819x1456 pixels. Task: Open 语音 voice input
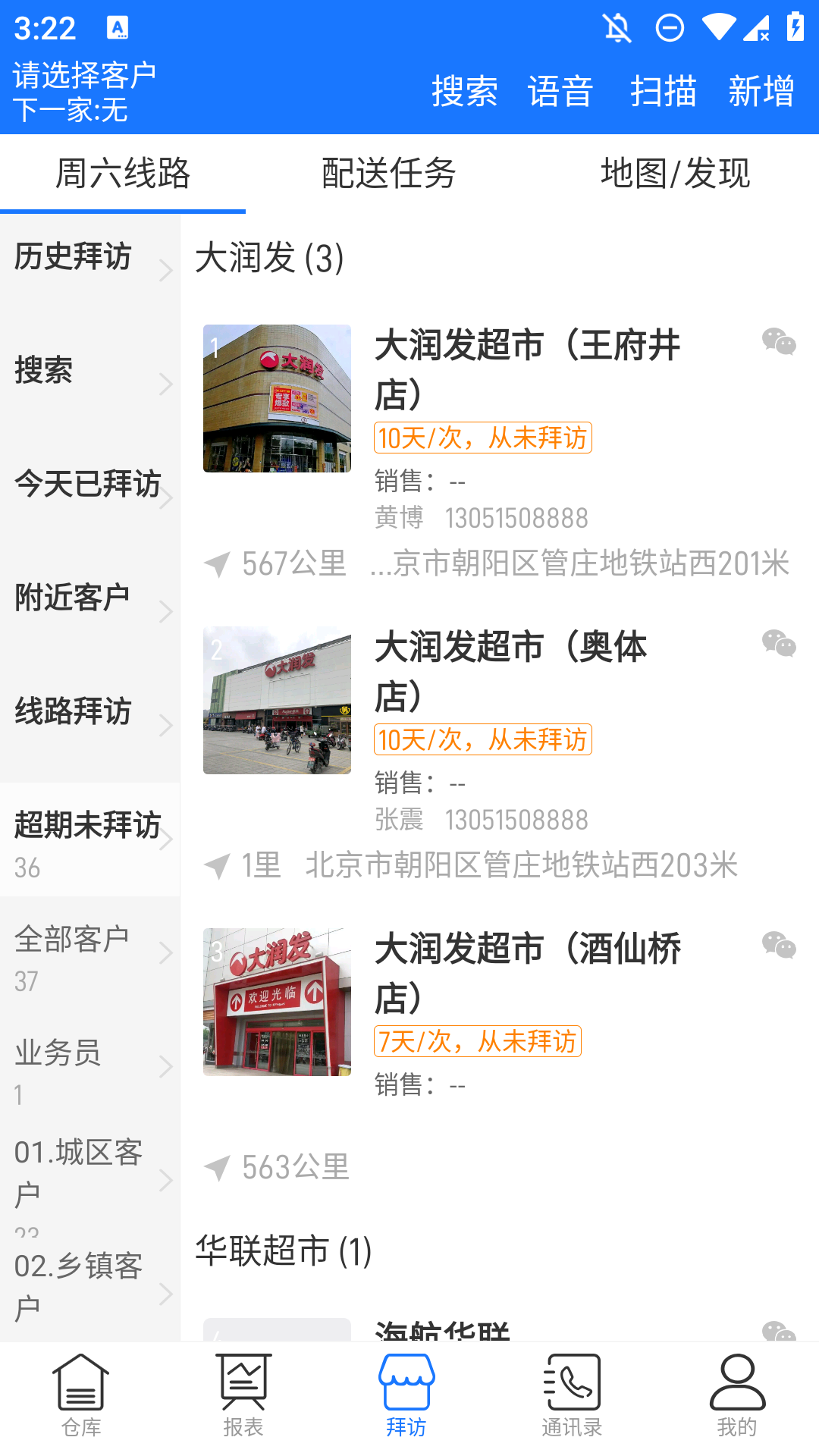click(x=560, y=91)
